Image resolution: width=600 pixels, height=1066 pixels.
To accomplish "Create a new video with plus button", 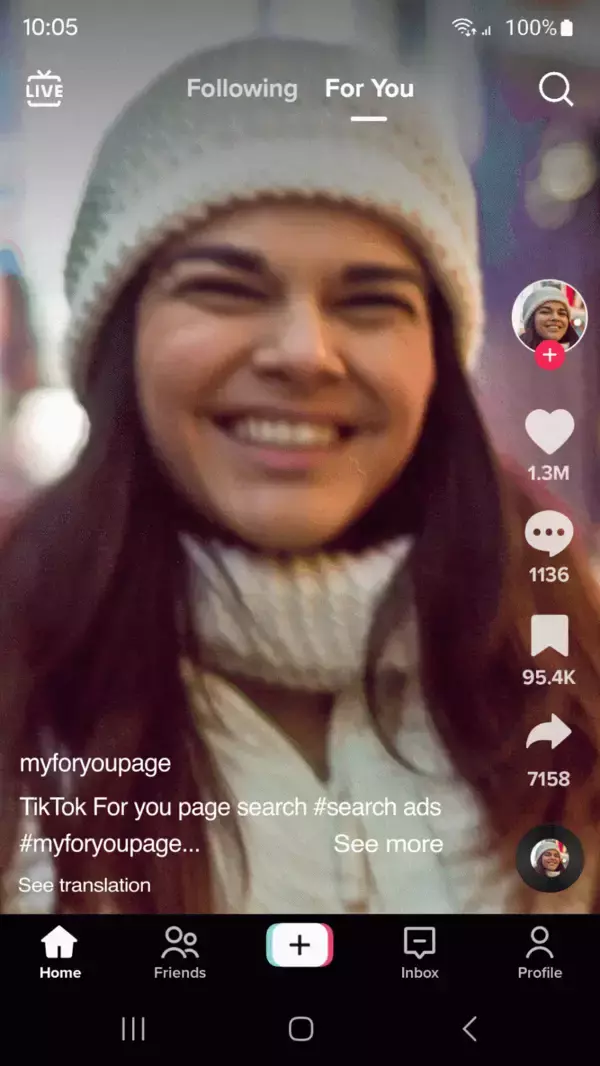I will click(300, 945).
